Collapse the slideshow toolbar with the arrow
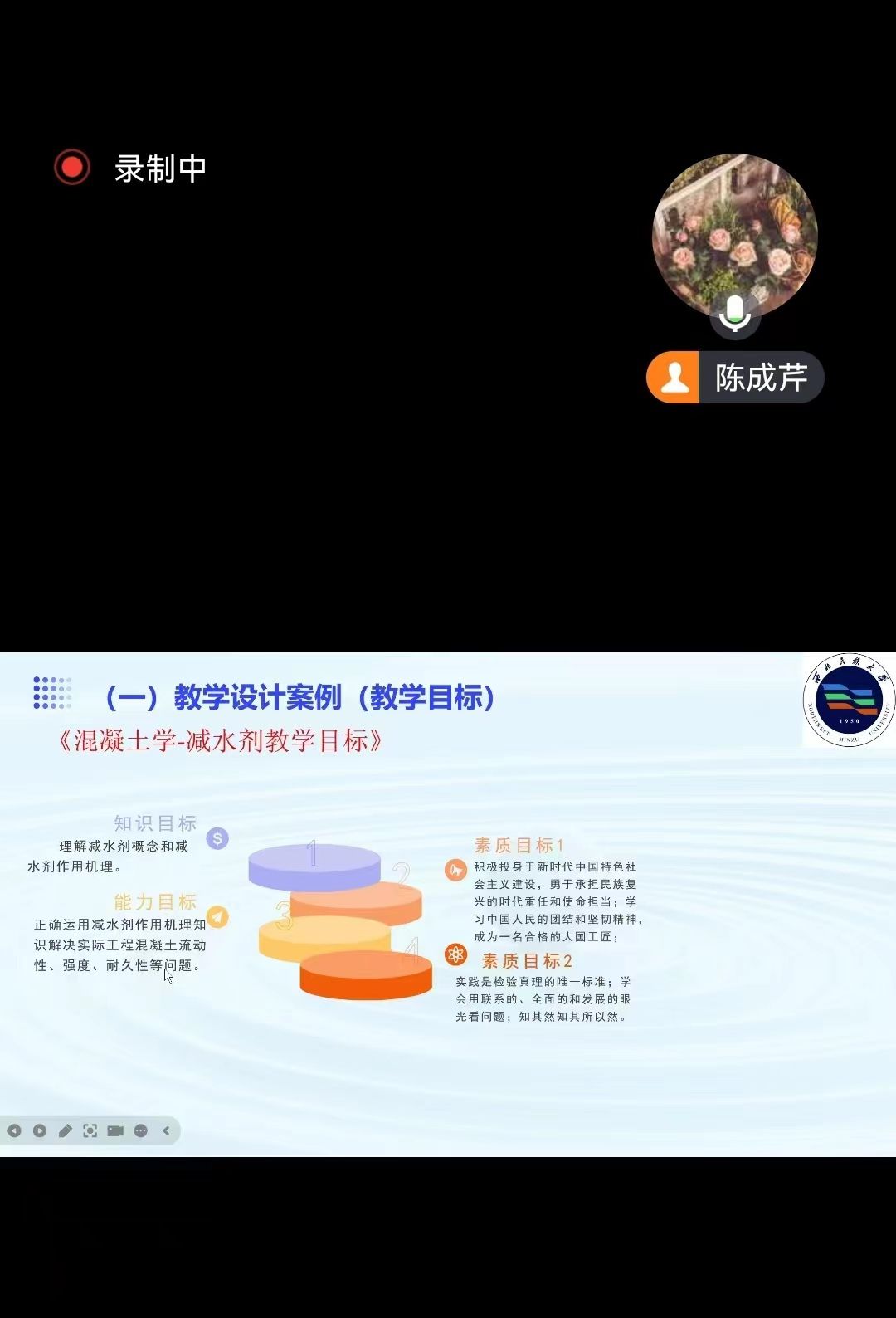This screenshot has height=1318, width=896. click(x=166, y=1130)
